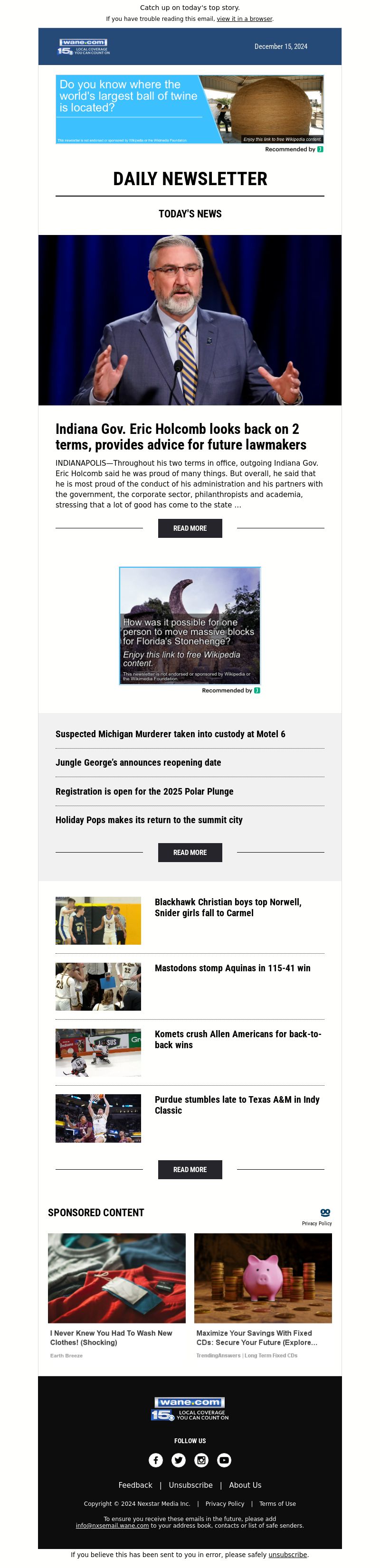Visit WANE's Facebook page
380x1568 pixels.
click(156, 1460)
